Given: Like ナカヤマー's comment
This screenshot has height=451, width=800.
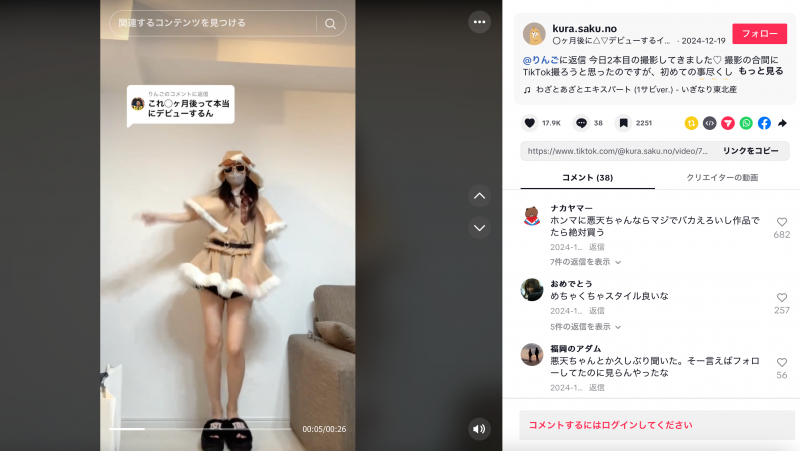Looking at the screenshot, I should point(781,222).
